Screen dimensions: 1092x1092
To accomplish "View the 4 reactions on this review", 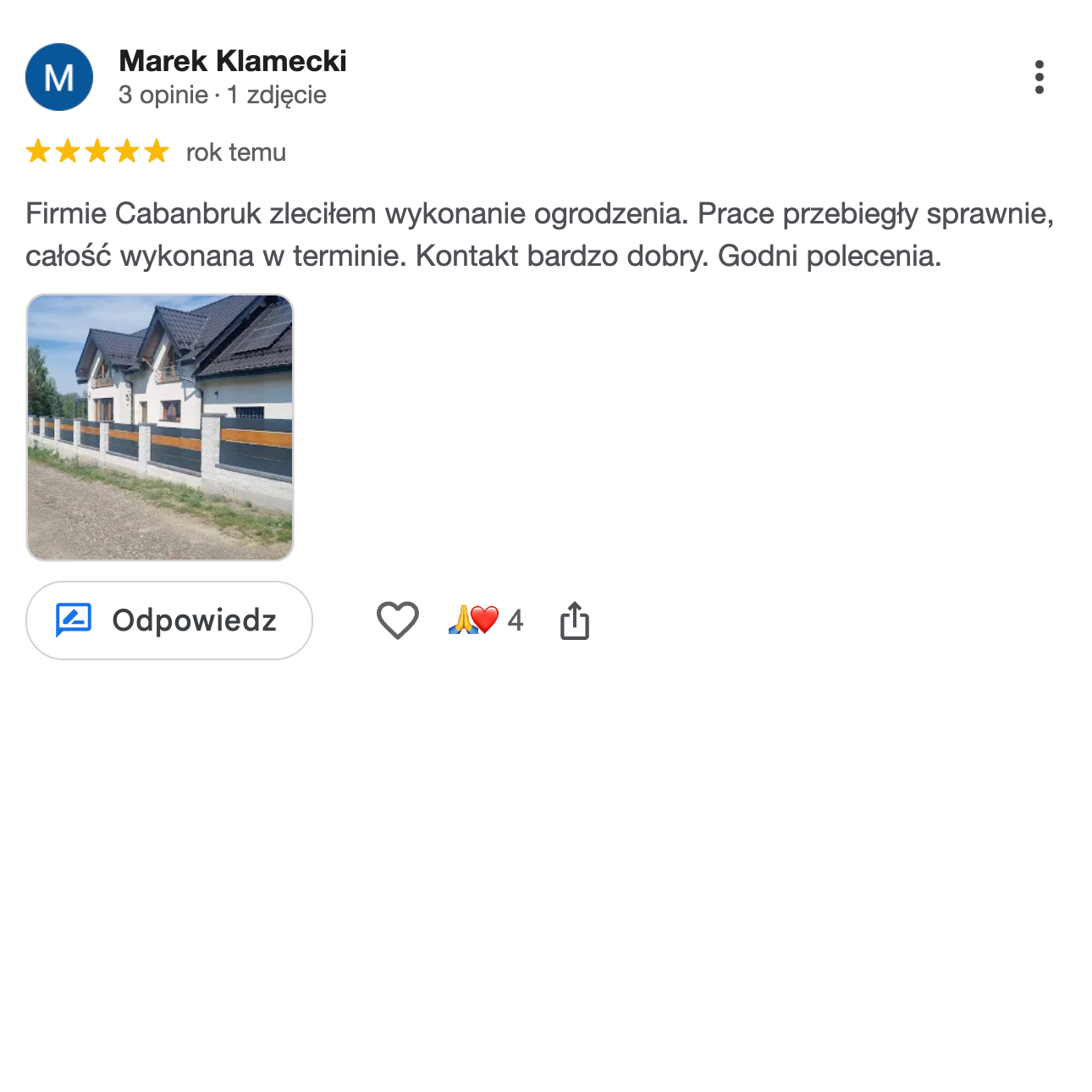I will coord(486,620).
